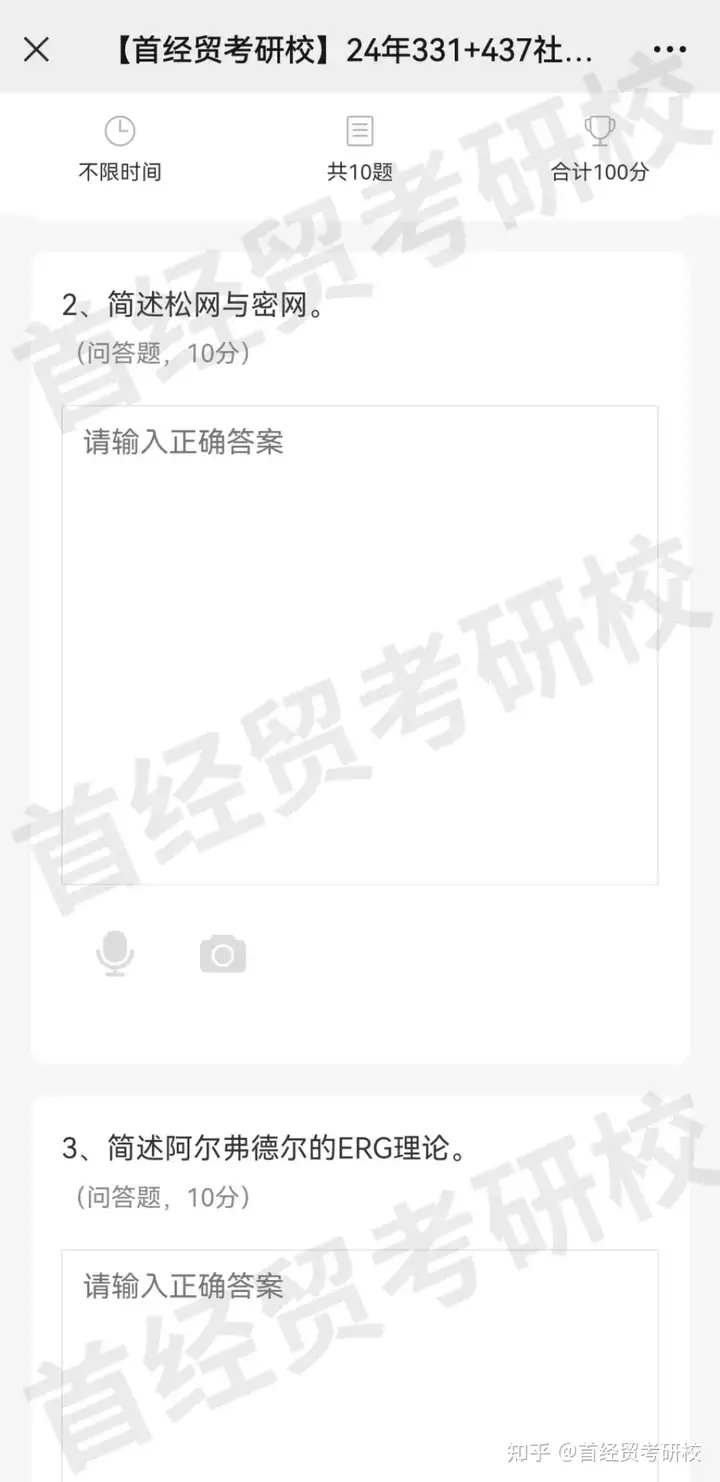Tap the camera icon to attach a photo
The image size is (720, 1482).
point(223,955)
